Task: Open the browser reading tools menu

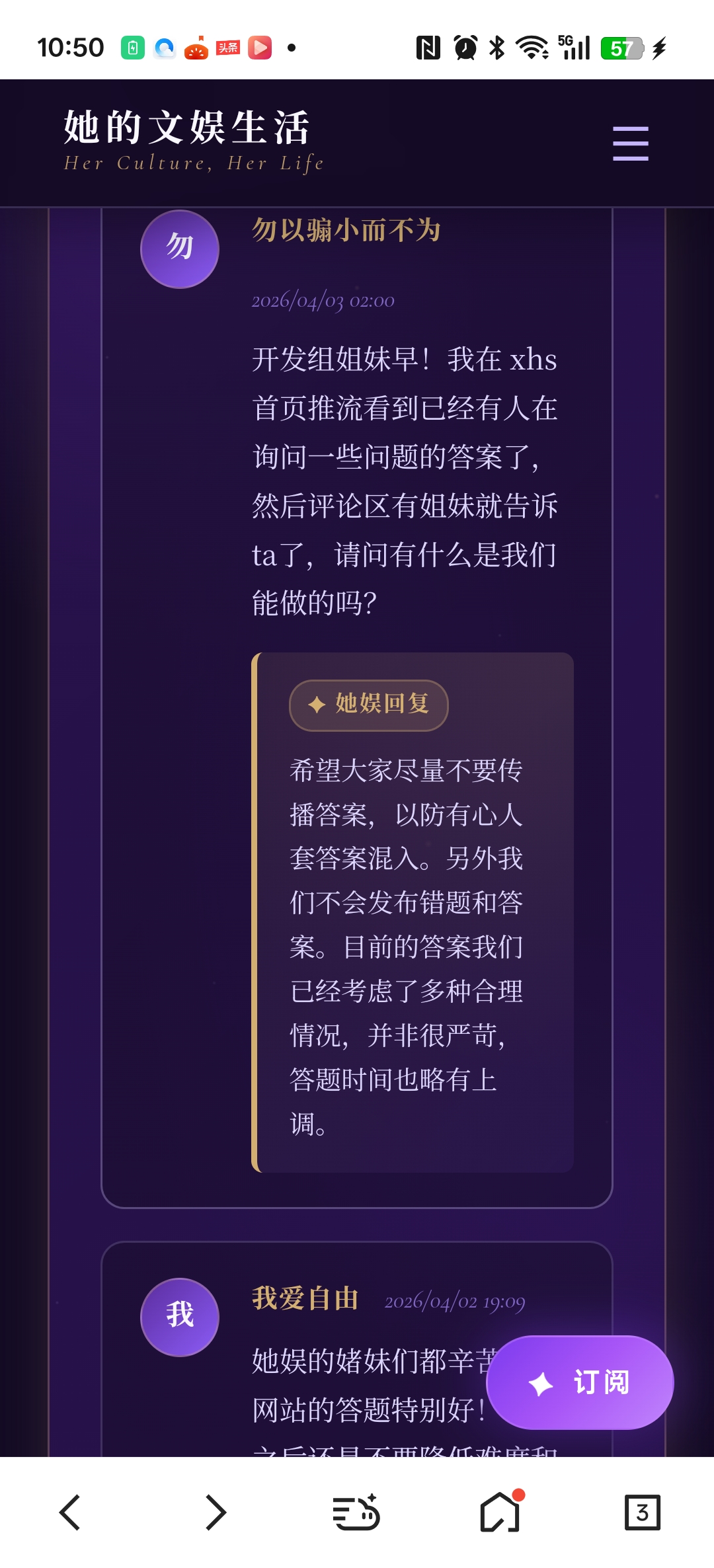Action: 356,1512
